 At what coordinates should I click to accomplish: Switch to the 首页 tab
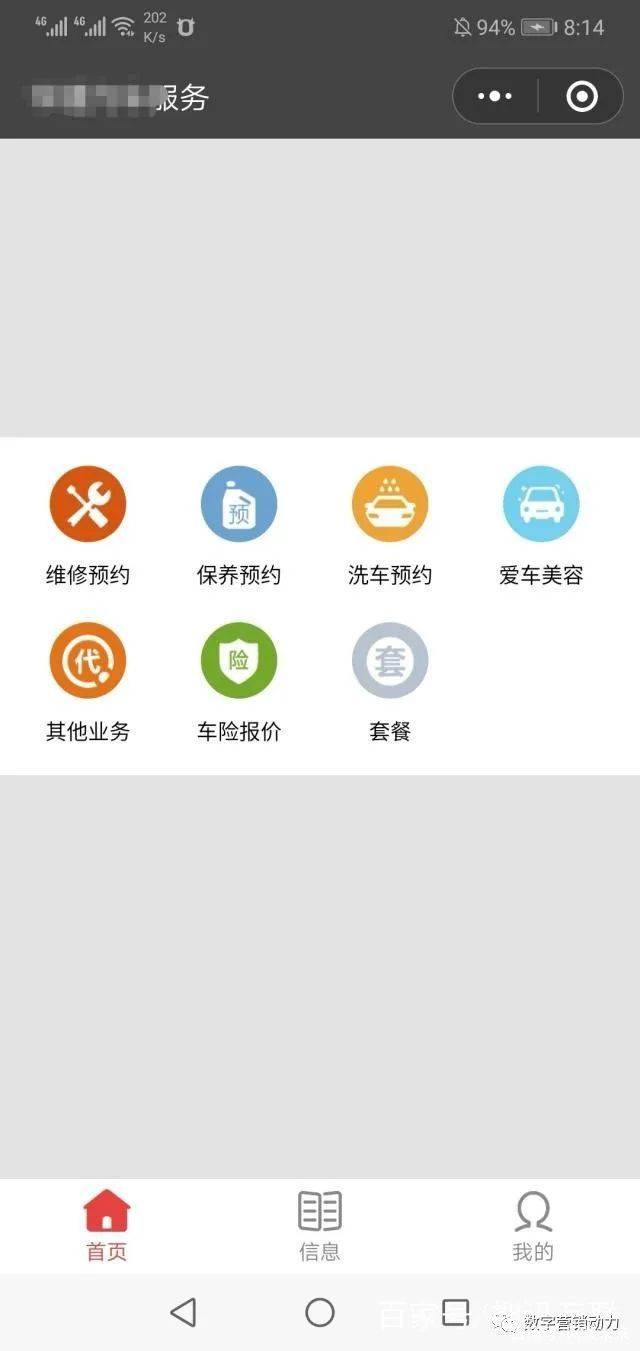point(107,1225)
